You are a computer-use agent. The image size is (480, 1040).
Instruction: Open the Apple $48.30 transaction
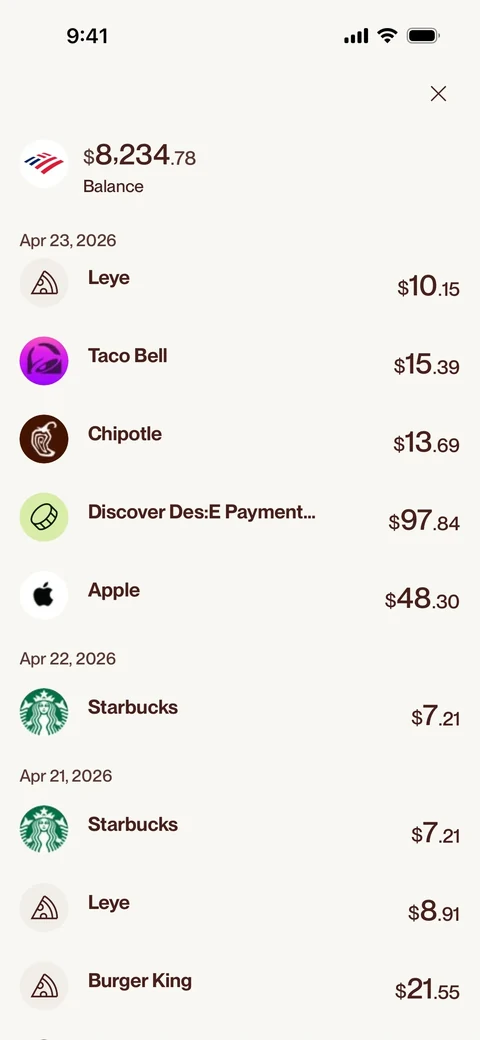coord(240,596)
